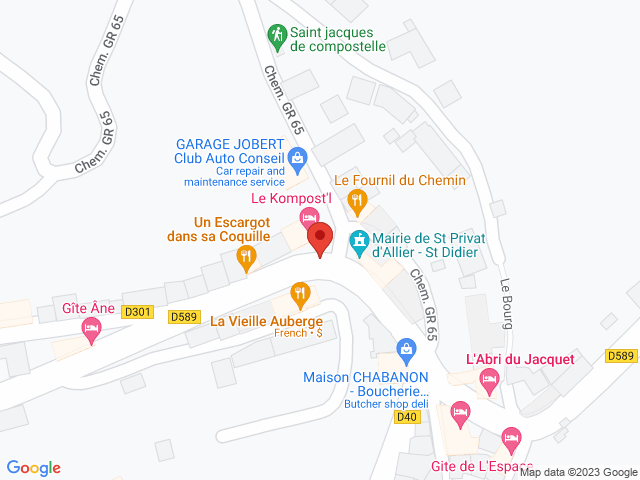Image resolution: width=640 pixels, height=480 pixels.
Task: Open Gîte Âne lodging marker
Action: [x=91, y=329]
